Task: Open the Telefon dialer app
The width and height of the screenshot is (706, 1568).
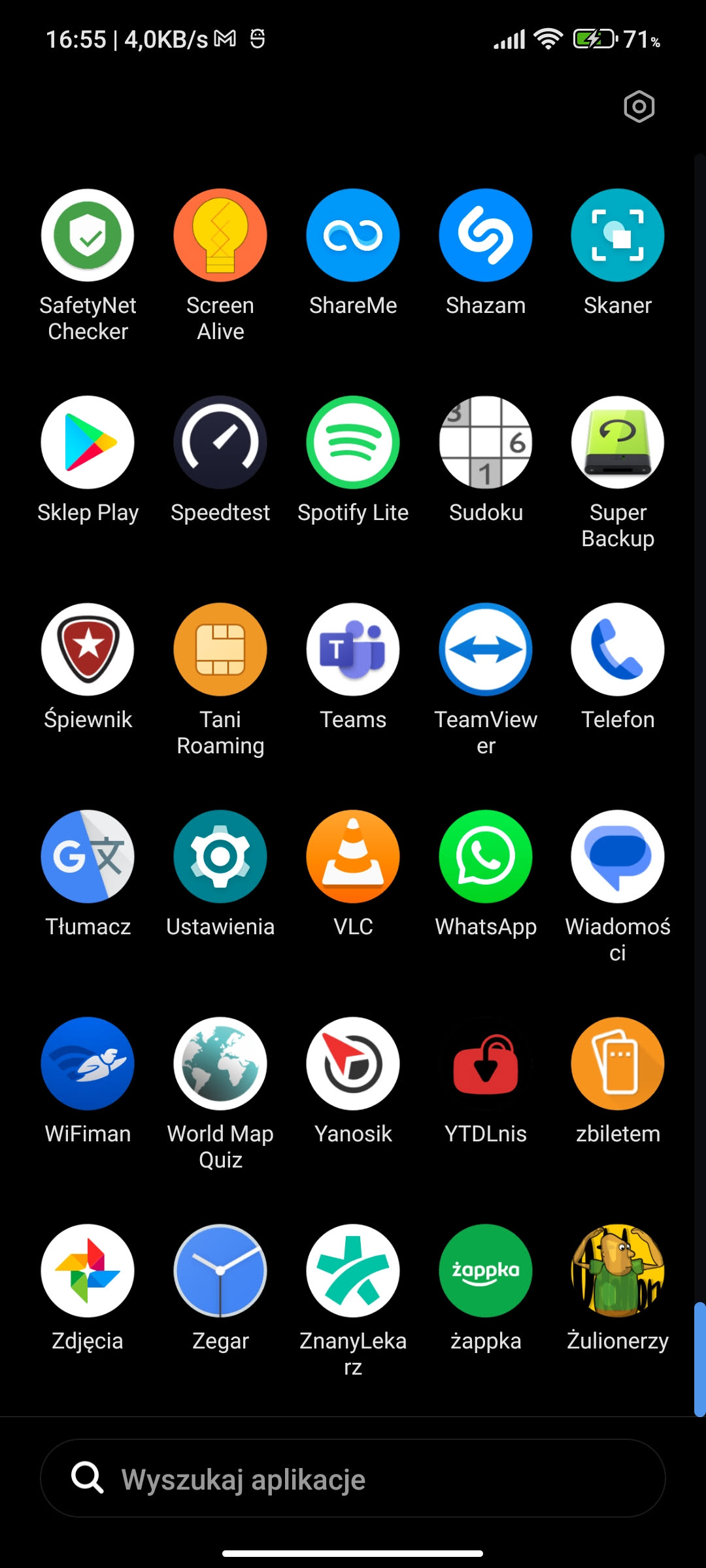Action: 618,649
